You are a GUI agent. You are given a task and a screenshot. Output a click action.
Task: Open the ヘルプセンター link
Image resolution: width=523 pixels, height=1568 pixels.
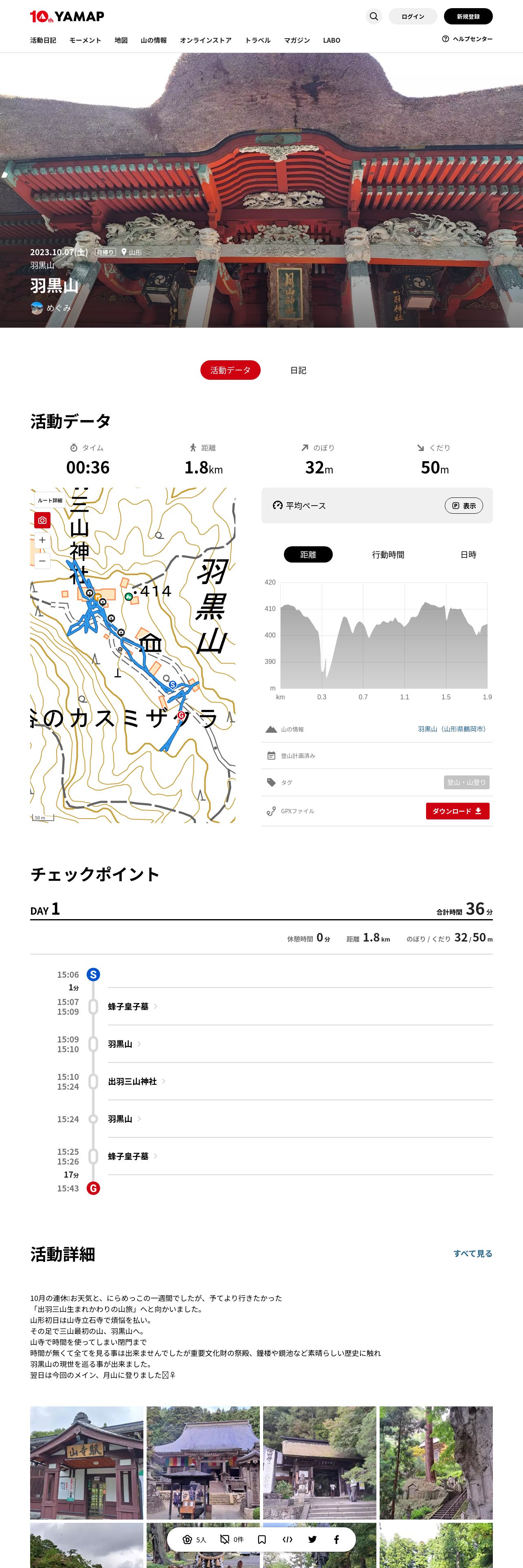[x=467, y=39]
